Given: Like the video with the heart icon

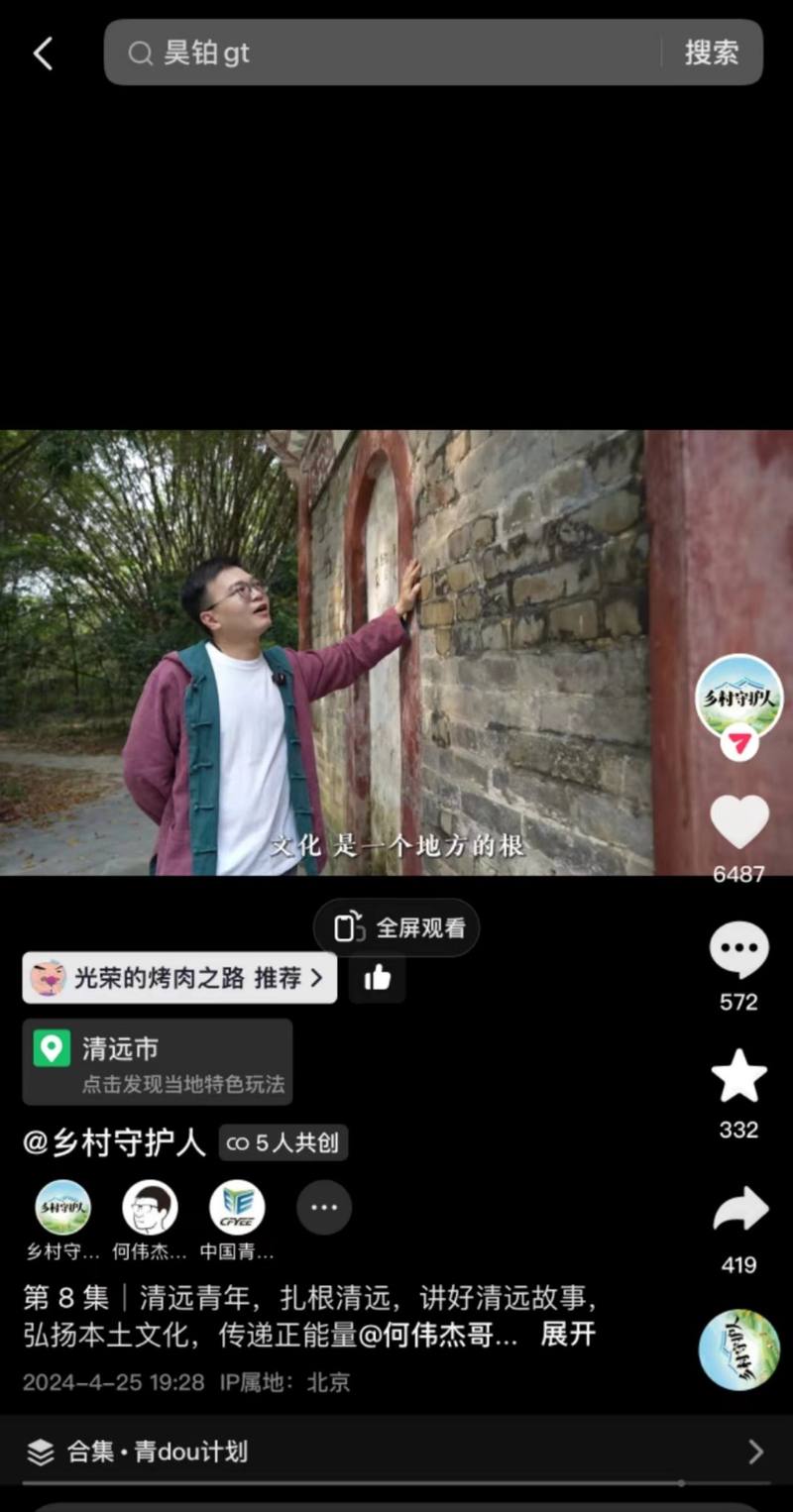Looking at the screenshot, I should coord(738,821).
